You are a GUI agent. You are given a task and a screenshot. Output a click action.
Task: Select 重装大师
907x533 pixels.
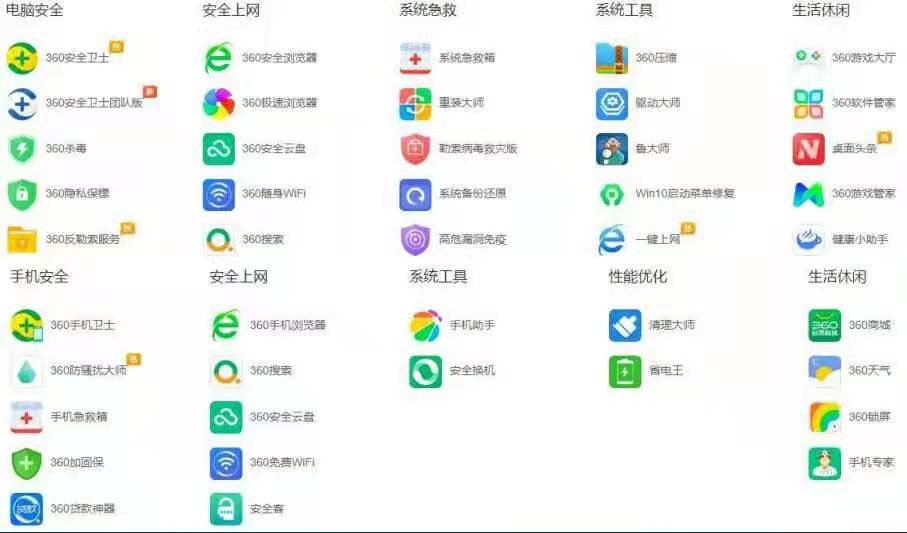point(460,103)
